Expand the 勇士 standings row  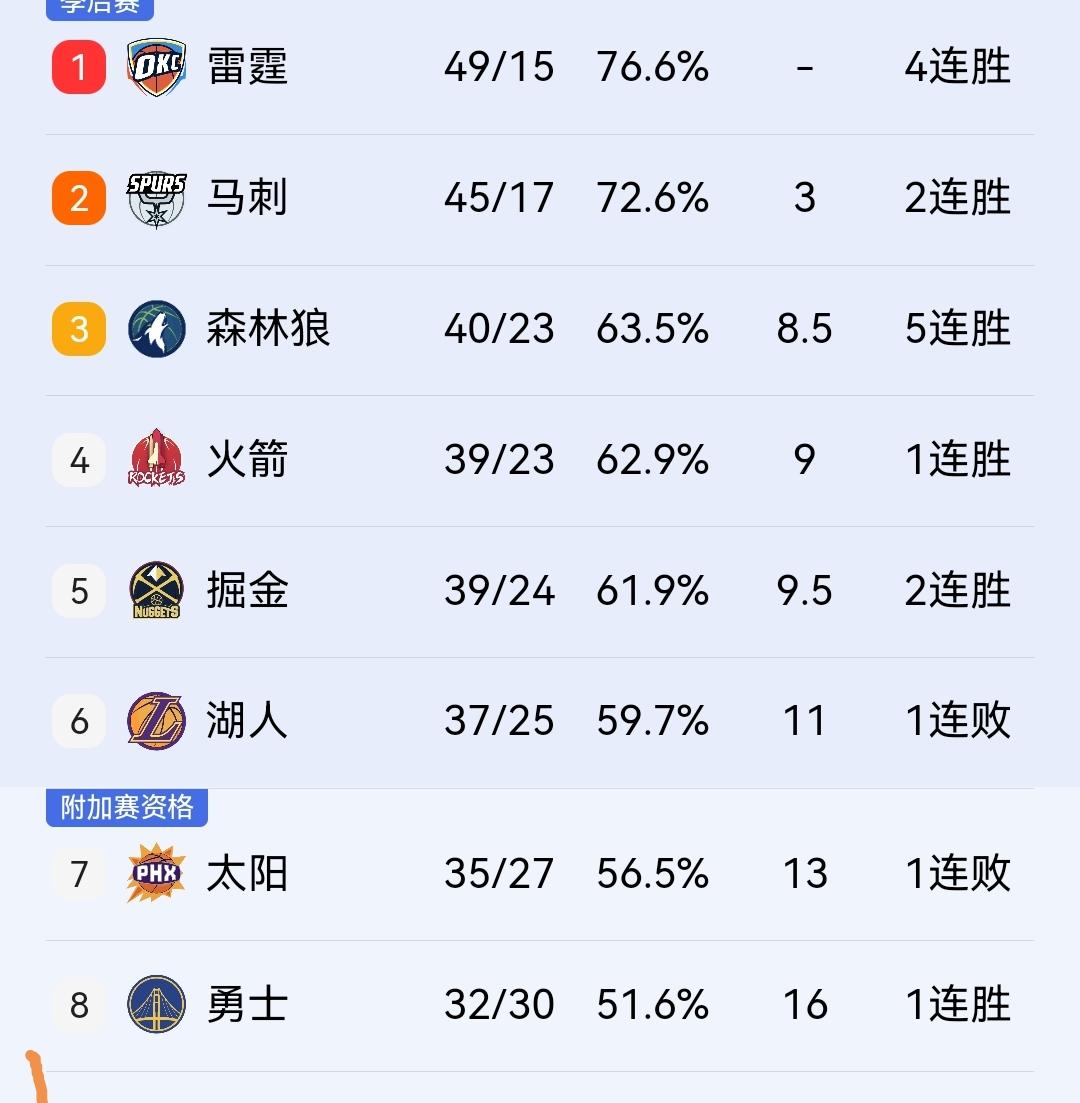(540, 1004)
